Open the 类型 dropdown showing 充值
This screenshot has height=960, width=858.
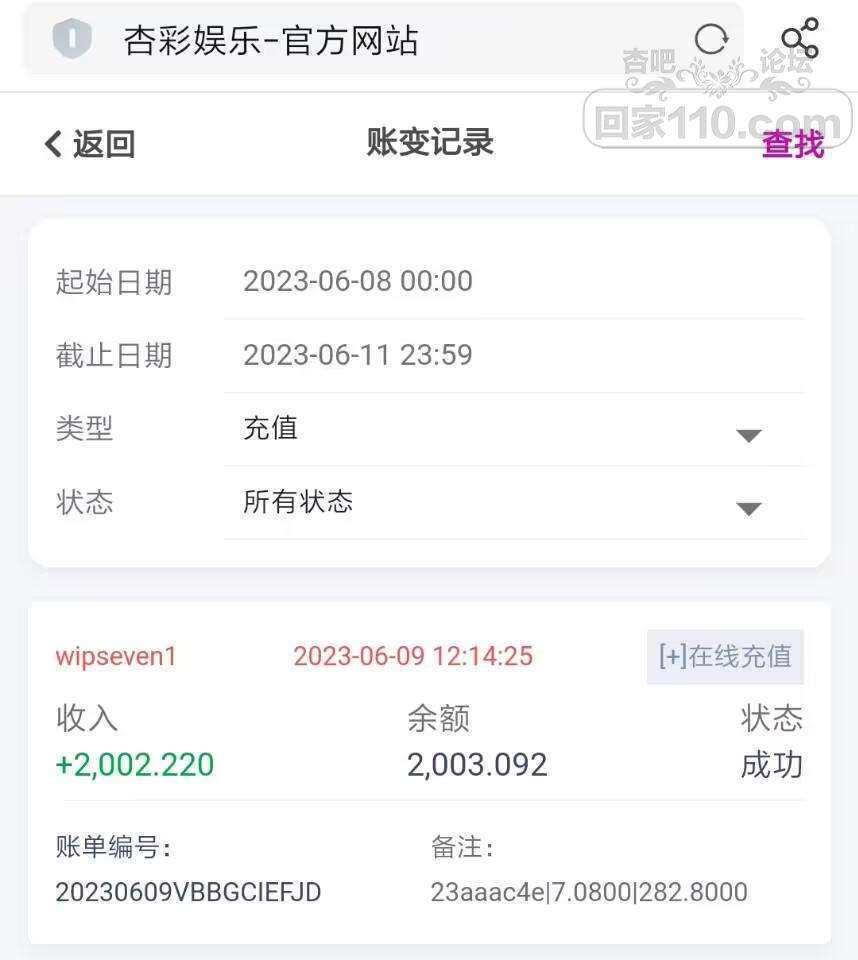point(514,430)
